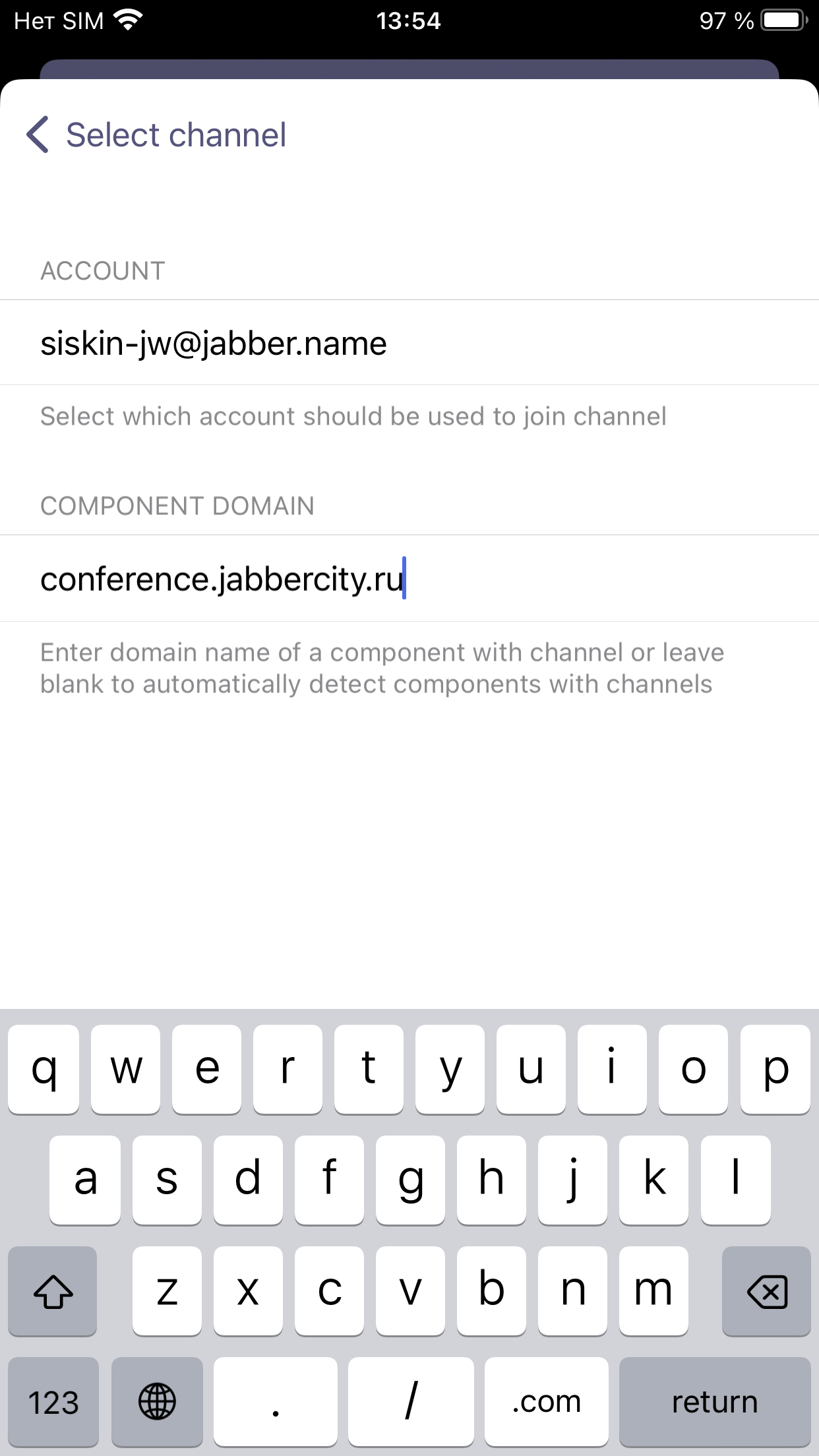The width and height of the screenshot is (819, 1456).
Task: Delete a character with the backspace key
Action: point(766,1290)
